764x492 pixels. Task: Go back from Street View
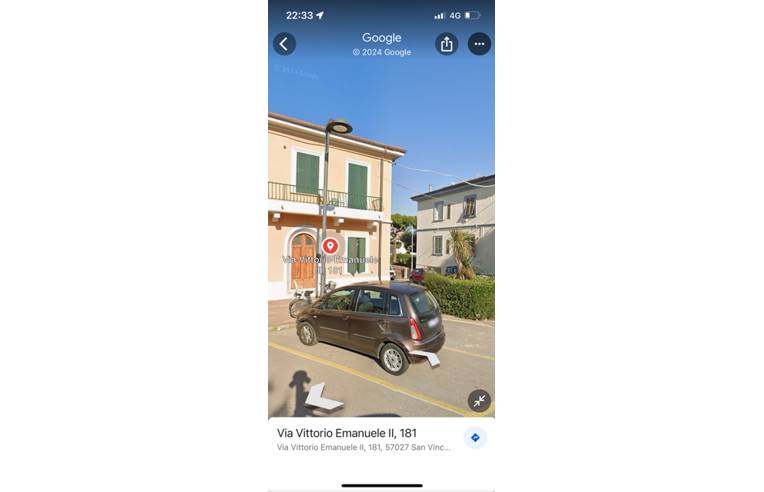click(x=284, y=44)
